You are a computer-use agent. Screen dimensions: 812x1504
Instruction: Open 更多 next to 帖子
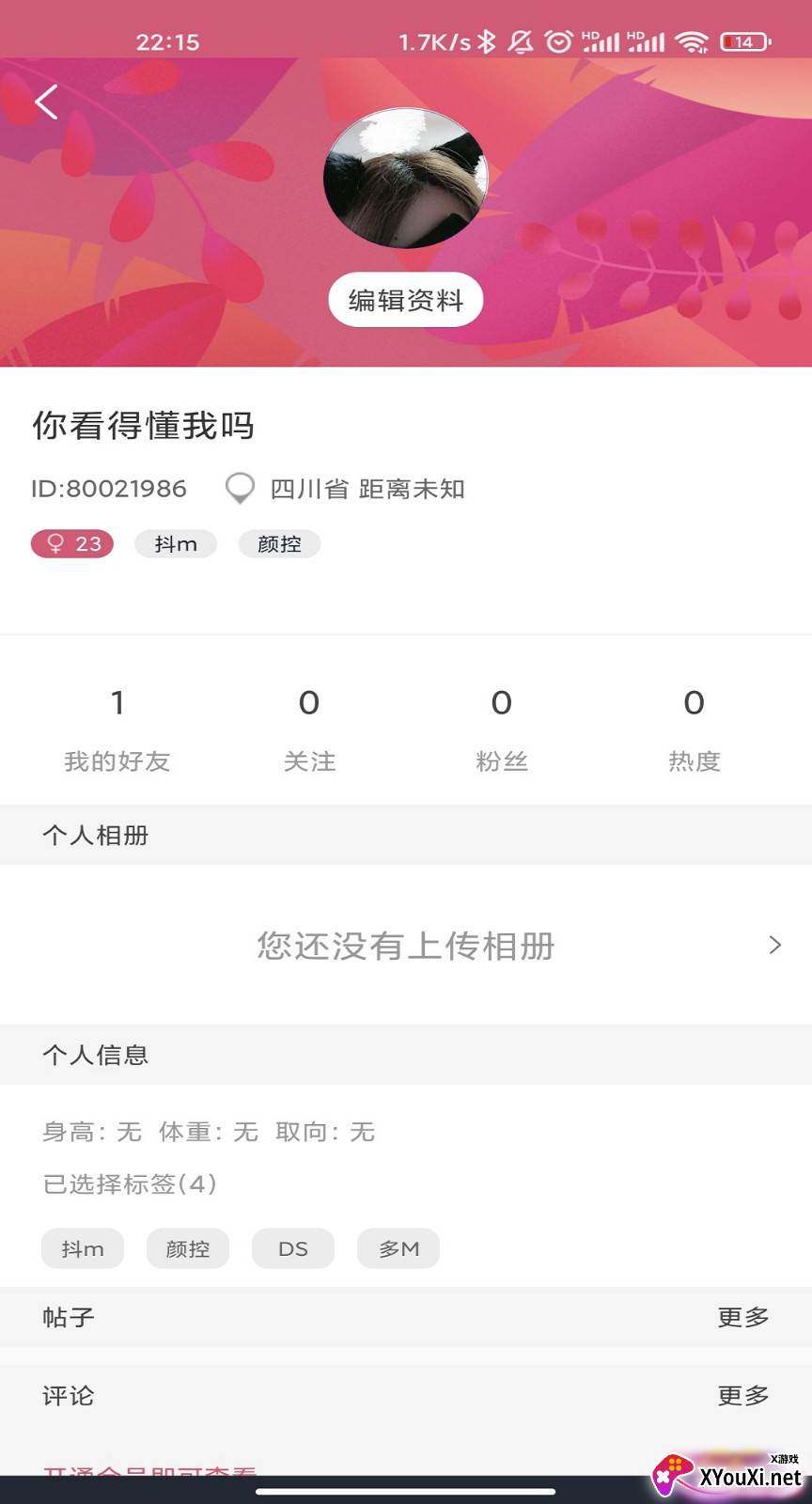point(742,1316)
